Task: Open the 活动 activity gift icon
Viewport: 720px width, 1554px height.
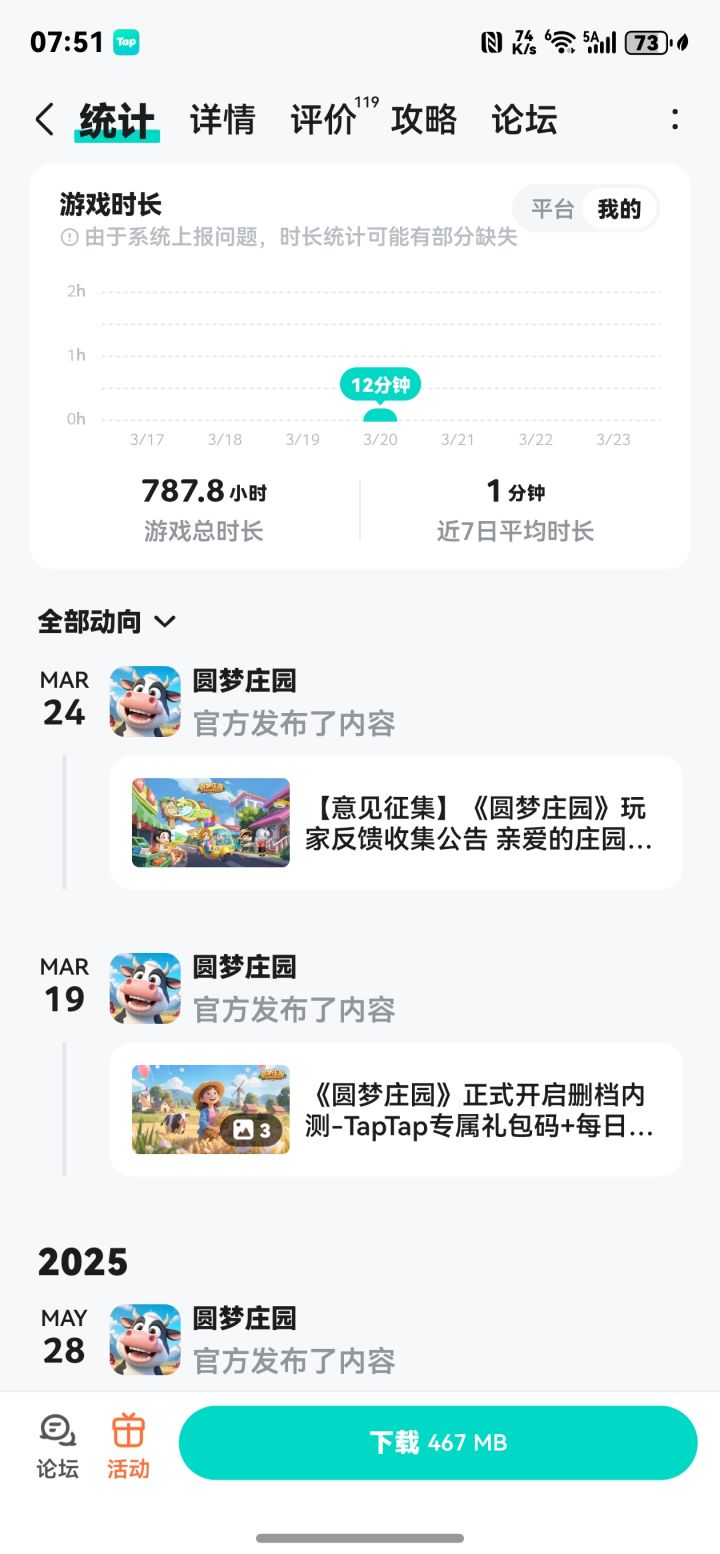Action: coord(127,1443)
